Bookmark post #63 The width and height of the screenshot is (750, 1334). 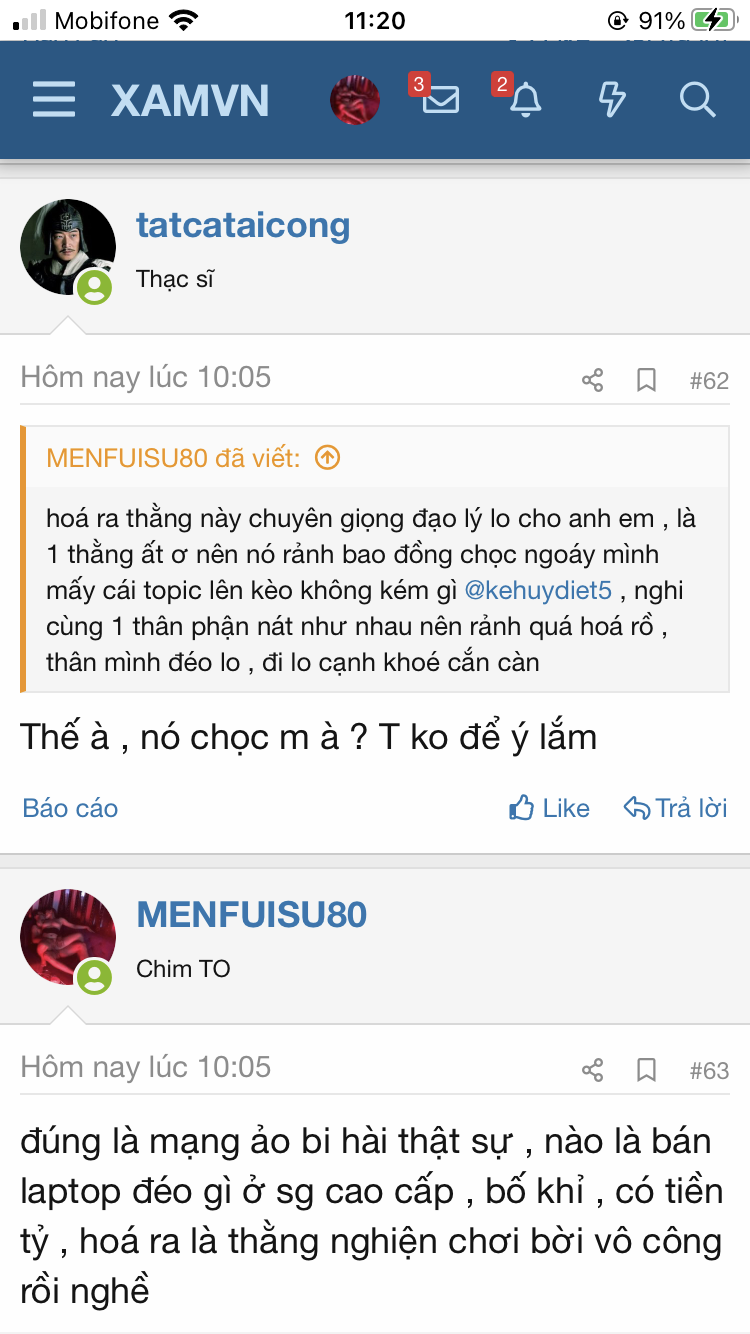point(647,1070)
